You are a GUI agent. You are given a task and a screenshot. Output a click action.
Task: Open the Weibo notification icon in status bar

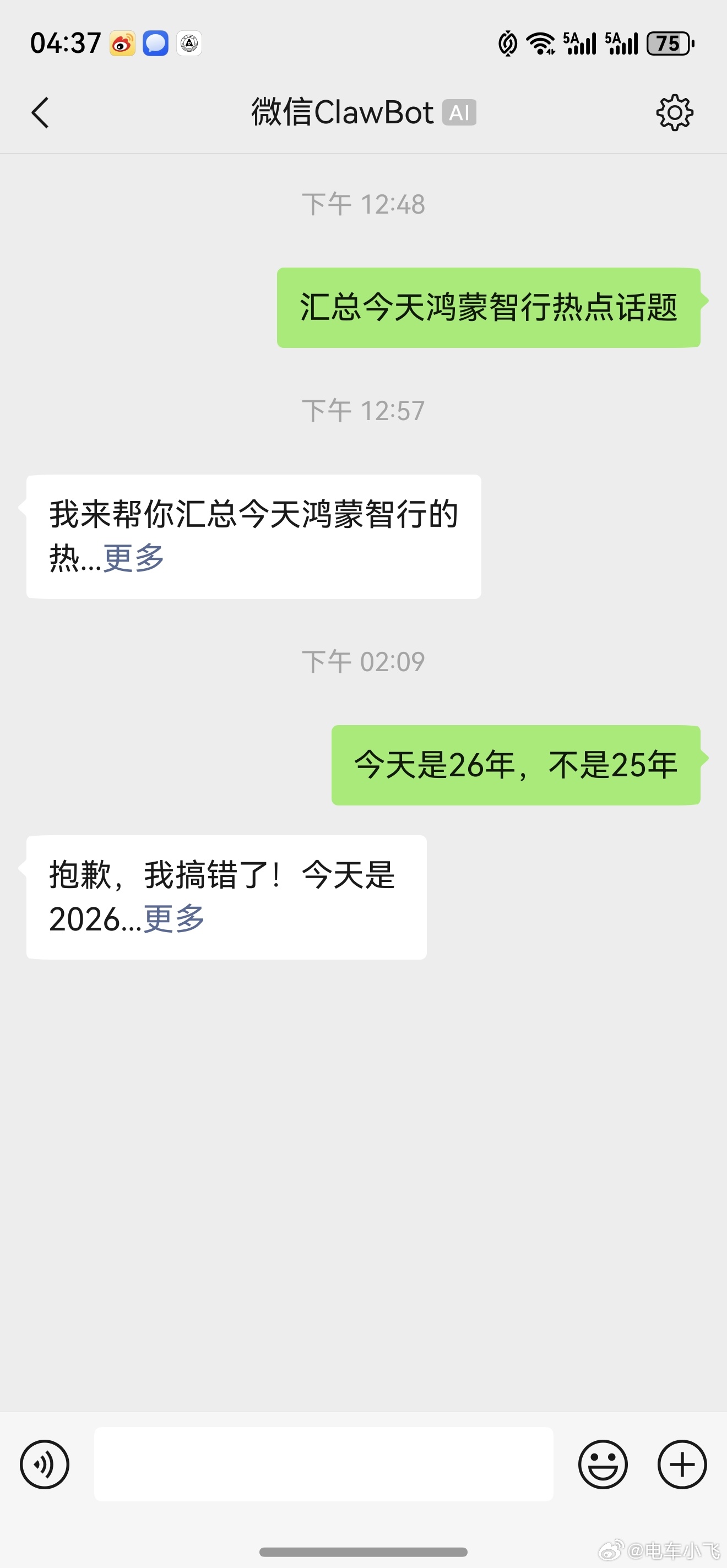pyautogui.click(x=122, y=43)
